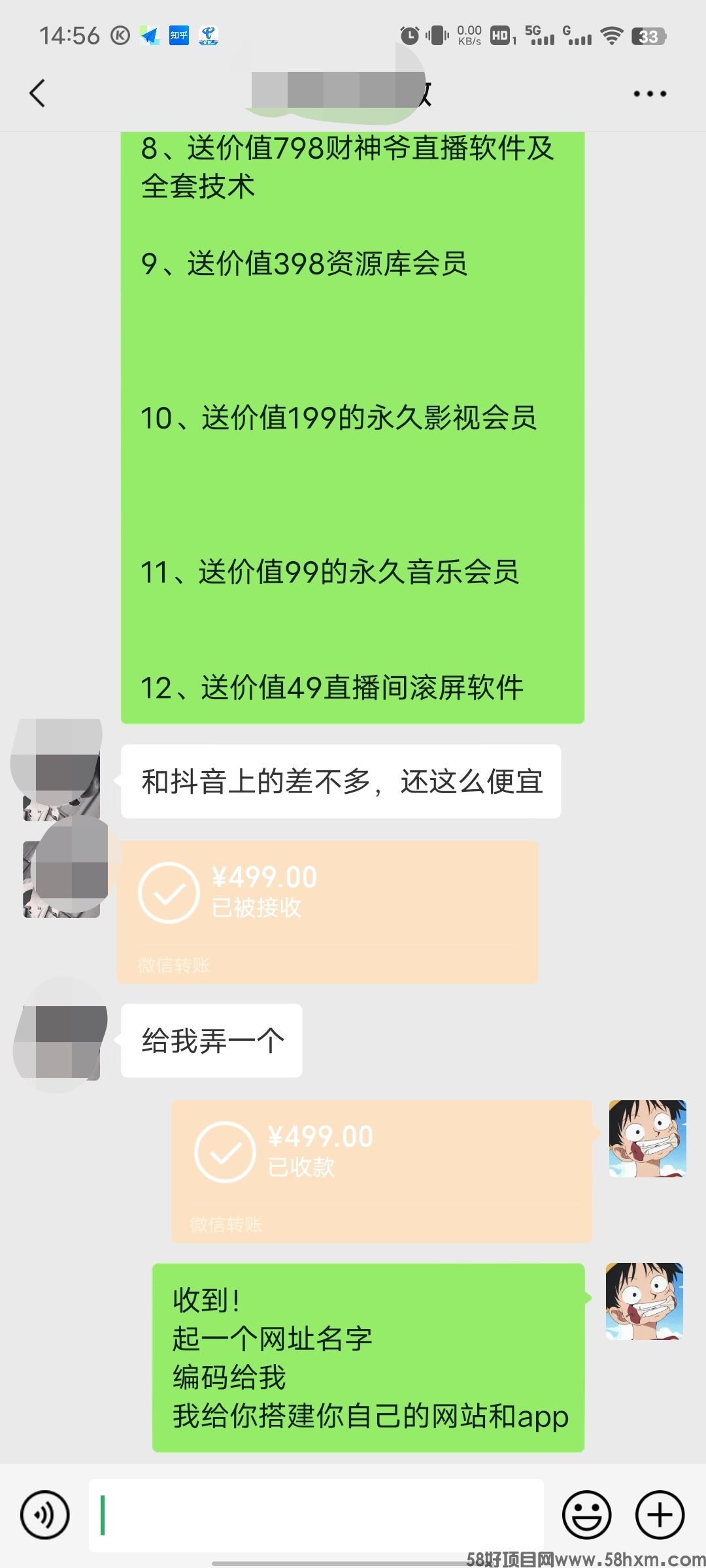Focus the message text field

point(316,1514)
